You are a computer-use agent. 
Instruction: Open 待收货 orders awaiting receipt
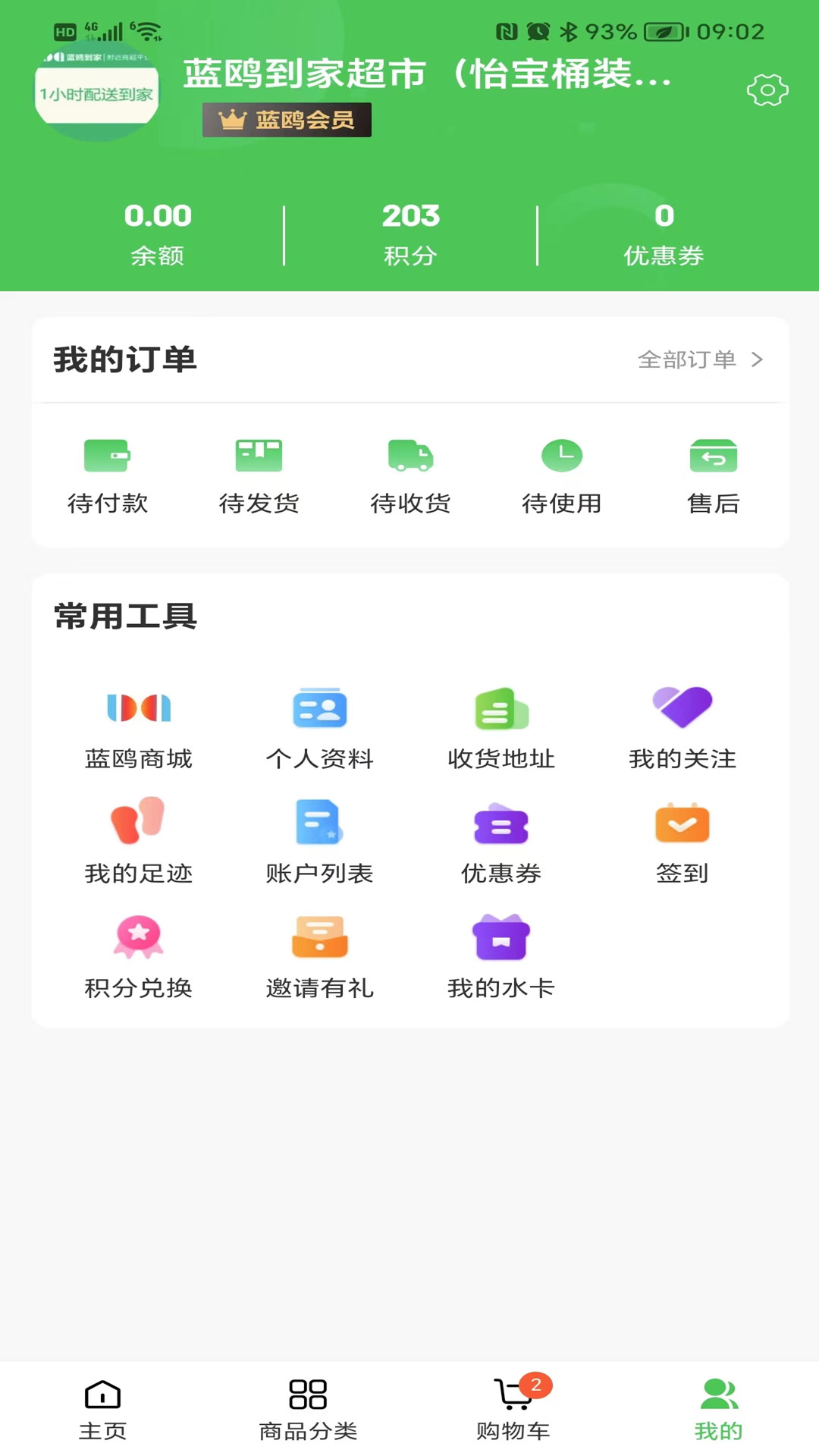pyautogui.click(x=410, y=474)
